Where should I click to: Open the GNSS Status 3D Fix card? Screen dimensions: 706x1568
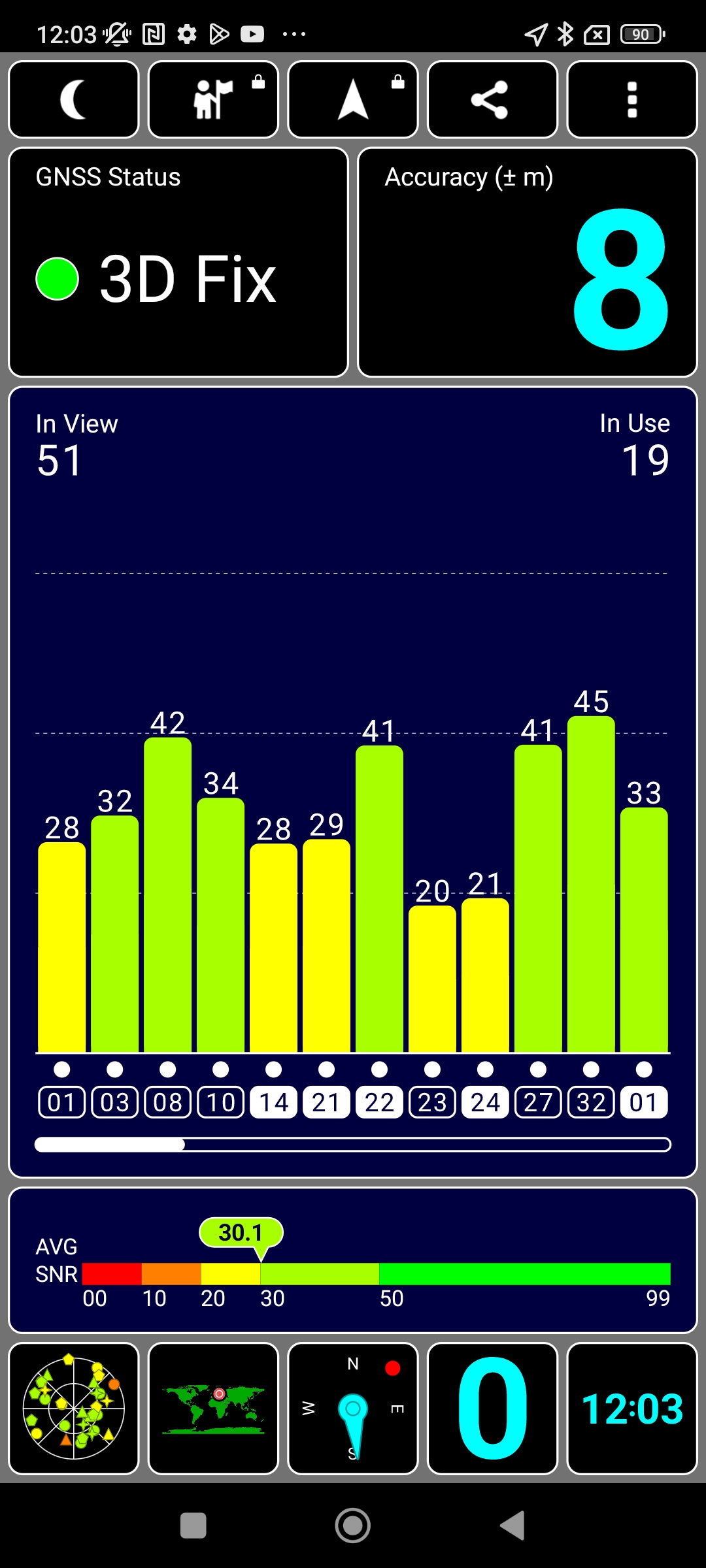click(x=178, y=262)
